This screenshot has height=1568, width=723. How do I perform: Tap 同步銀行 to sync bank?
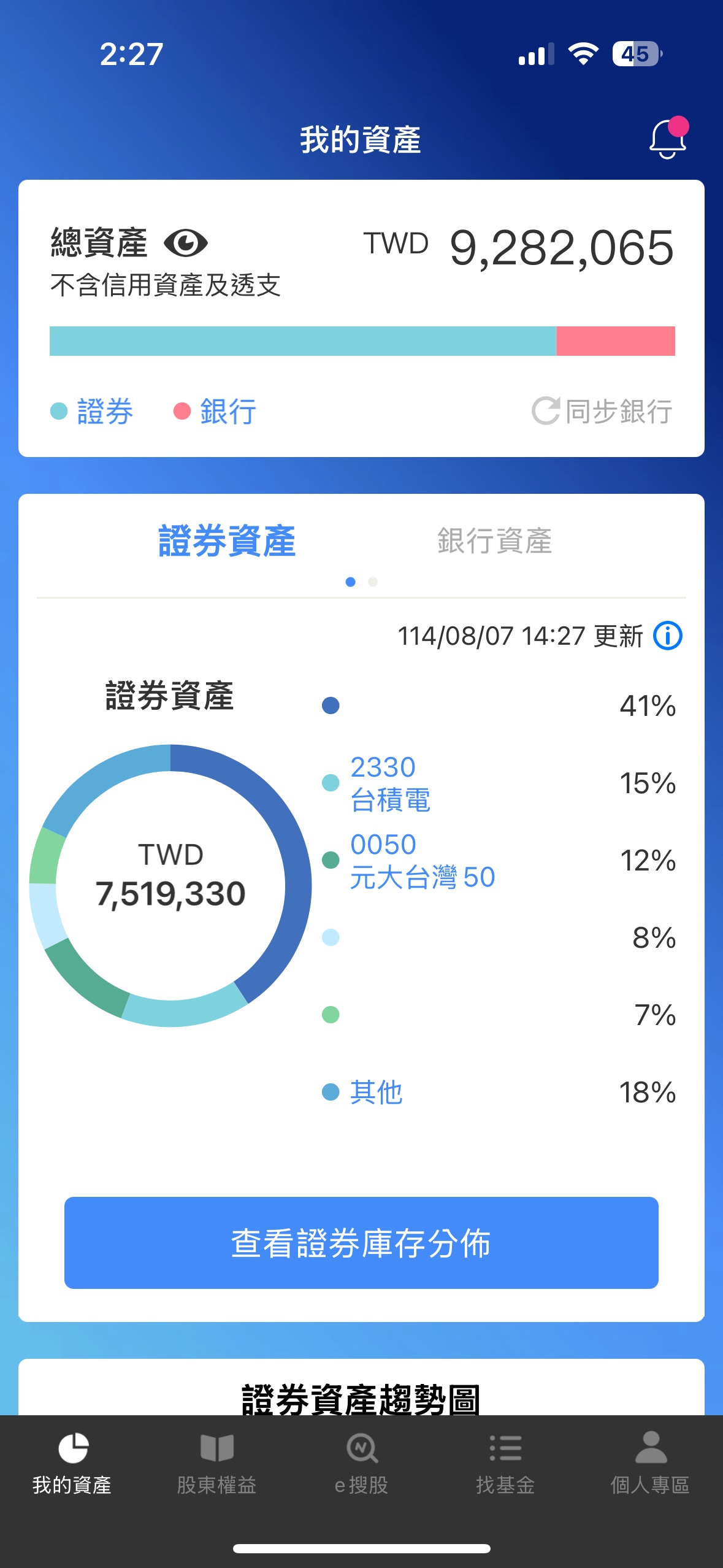point(602,411)
